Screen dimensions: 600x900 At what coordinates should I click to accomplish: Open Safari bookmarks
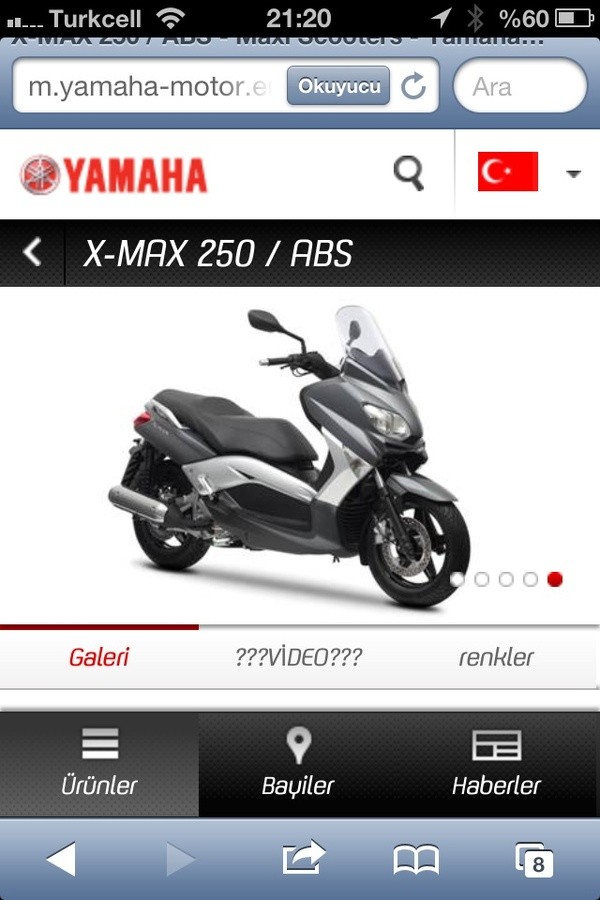click(416, 858)
